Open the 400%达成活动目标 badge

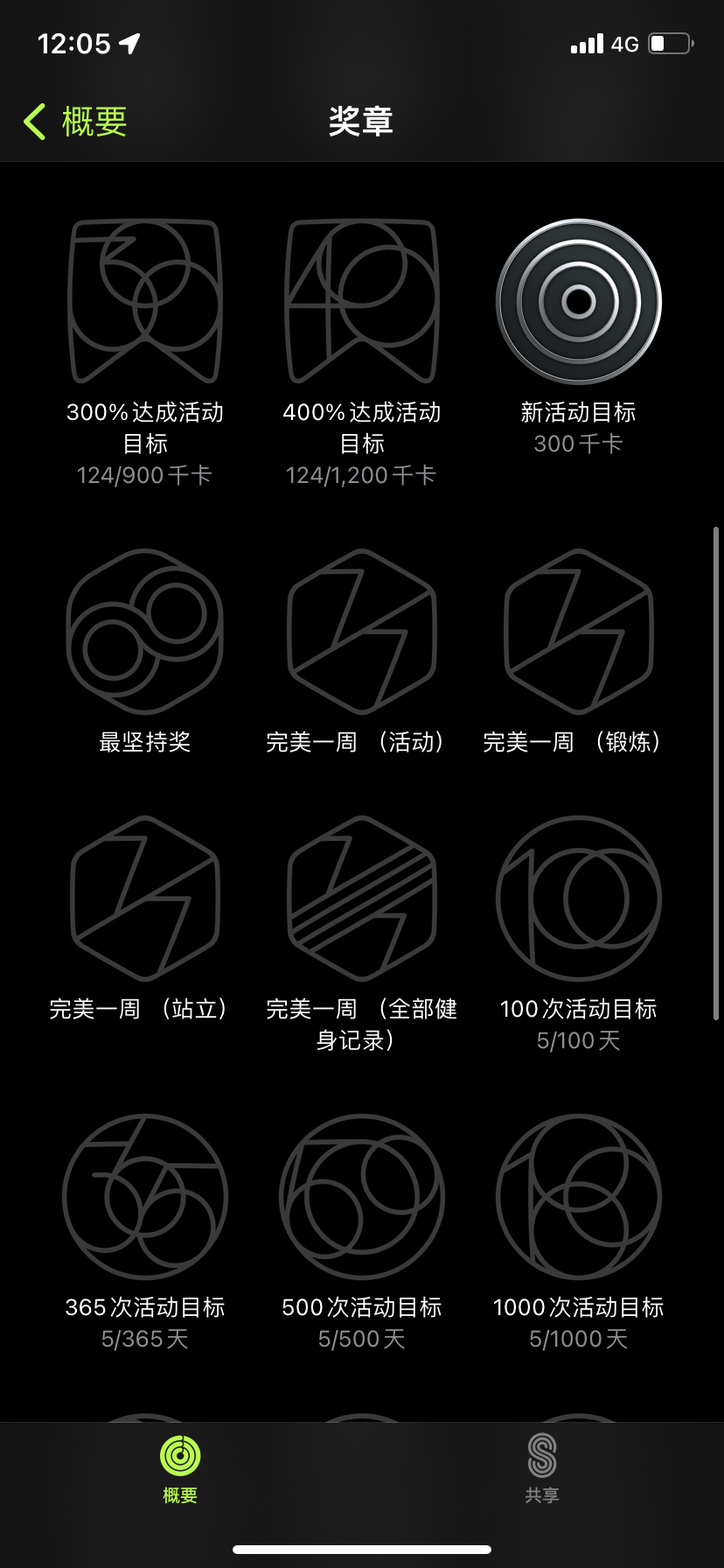coord(362,302)
